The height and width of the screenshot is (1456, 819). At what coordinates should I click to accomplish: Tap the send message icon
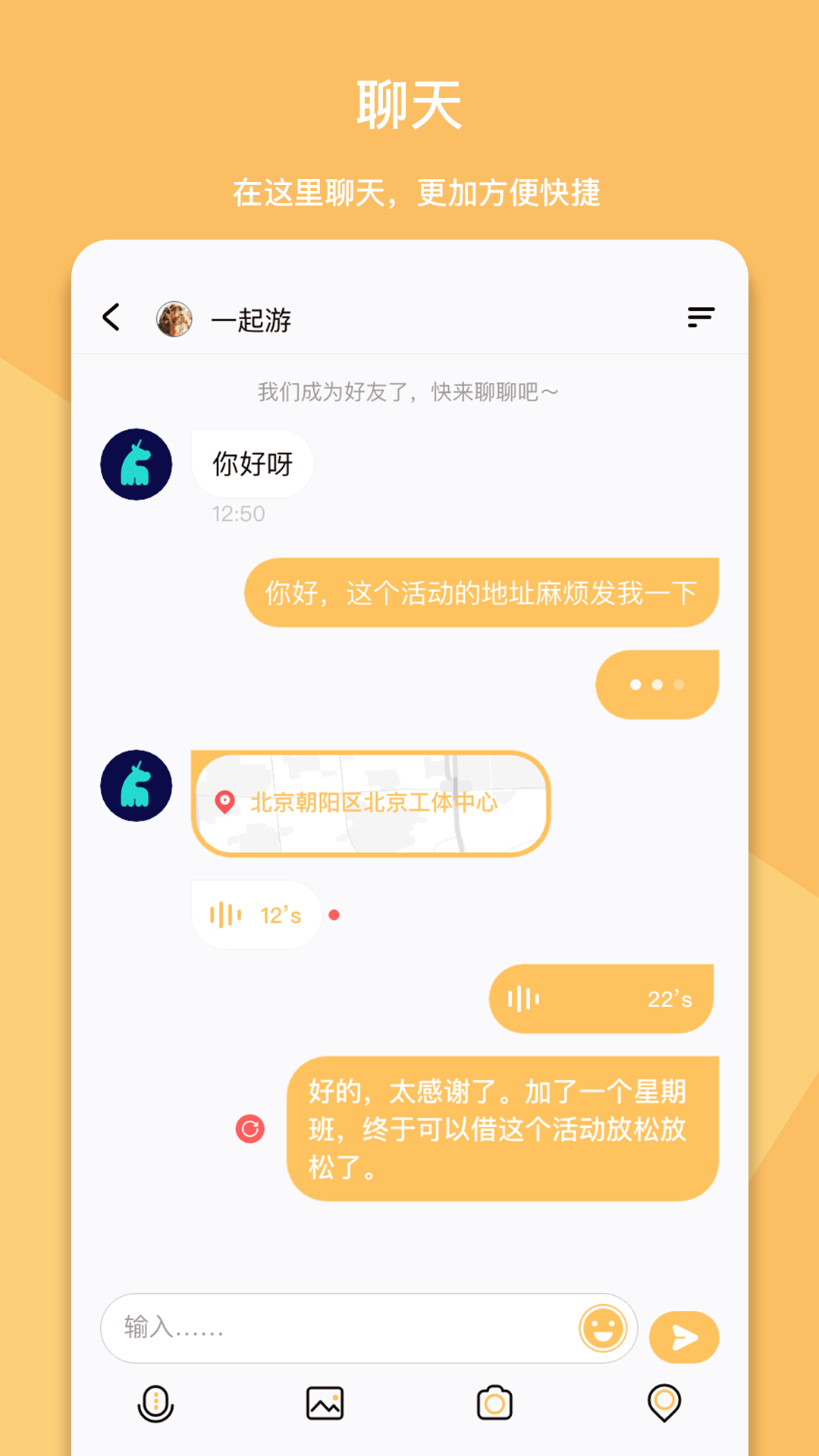point(683,1337)
